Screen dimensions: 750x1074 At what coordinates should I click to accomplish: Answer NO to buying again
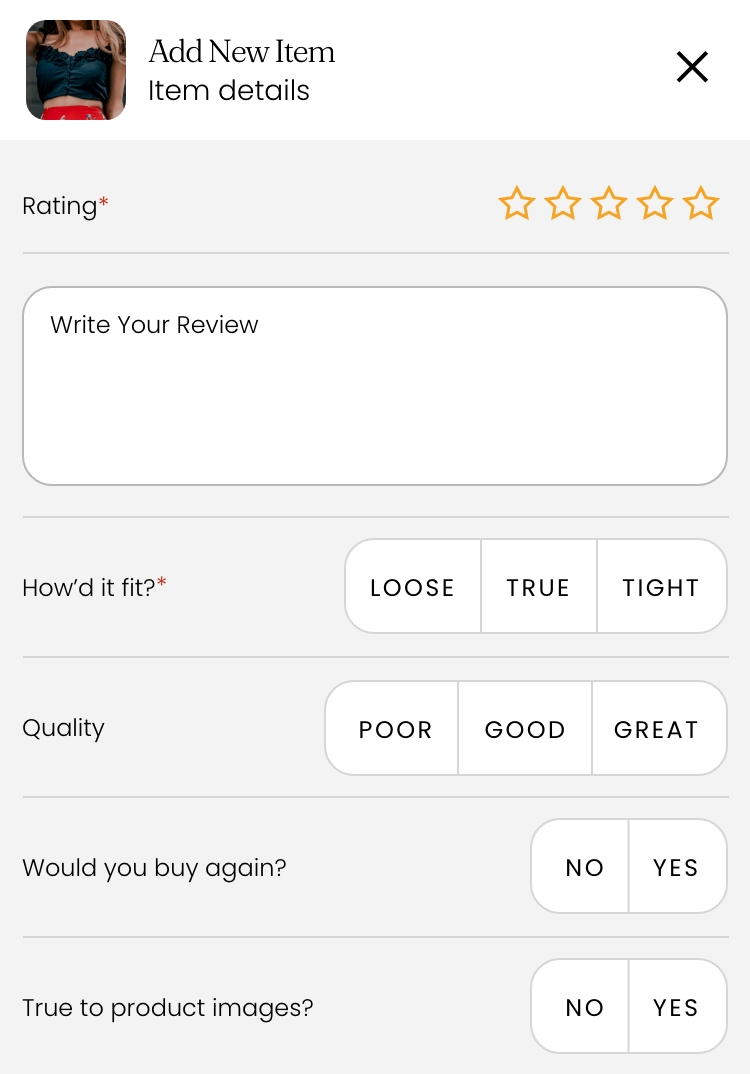click(x=584, y=867)
